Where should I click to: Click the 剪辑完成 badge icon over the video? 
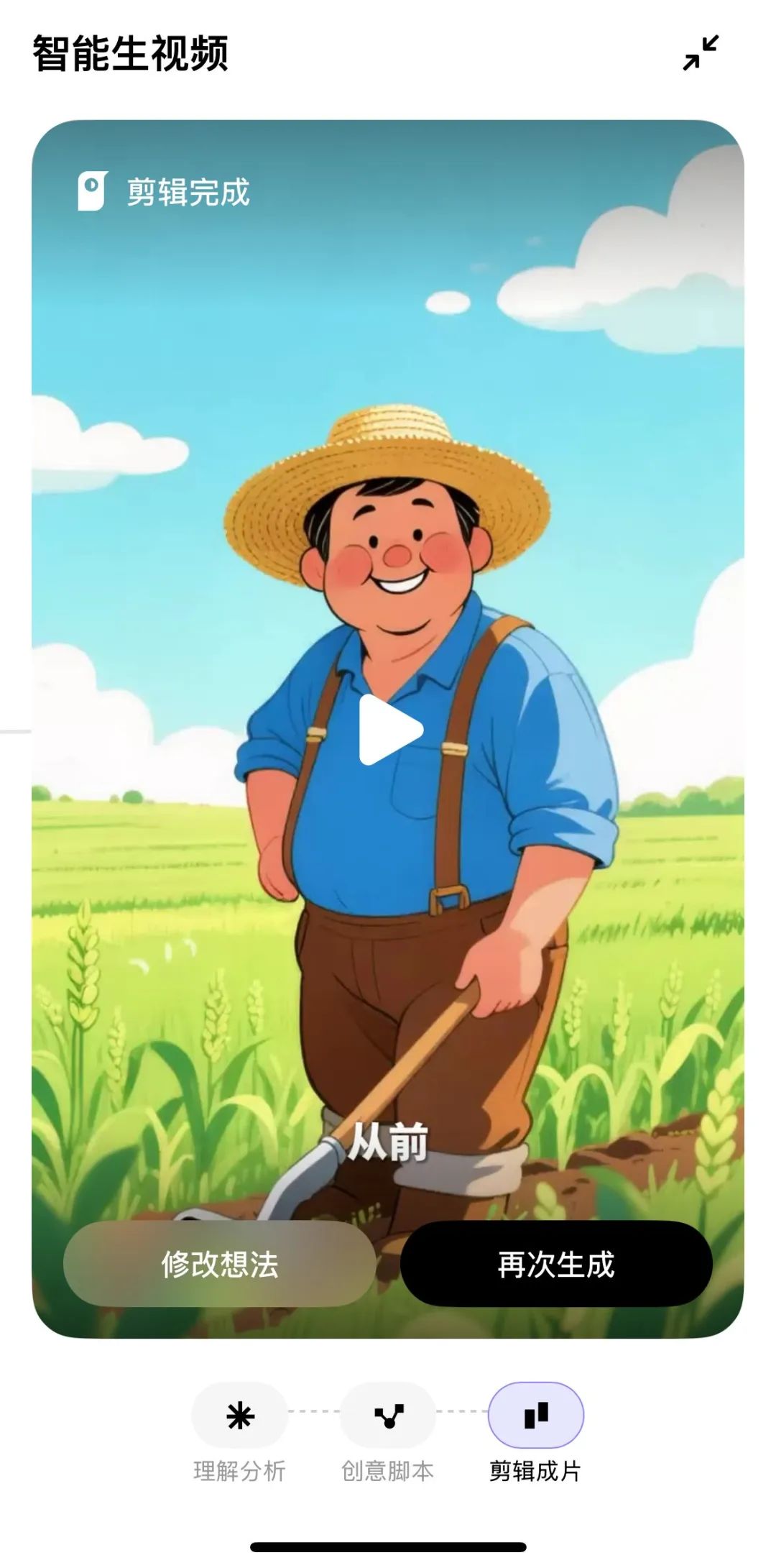(x=92, y=190)
